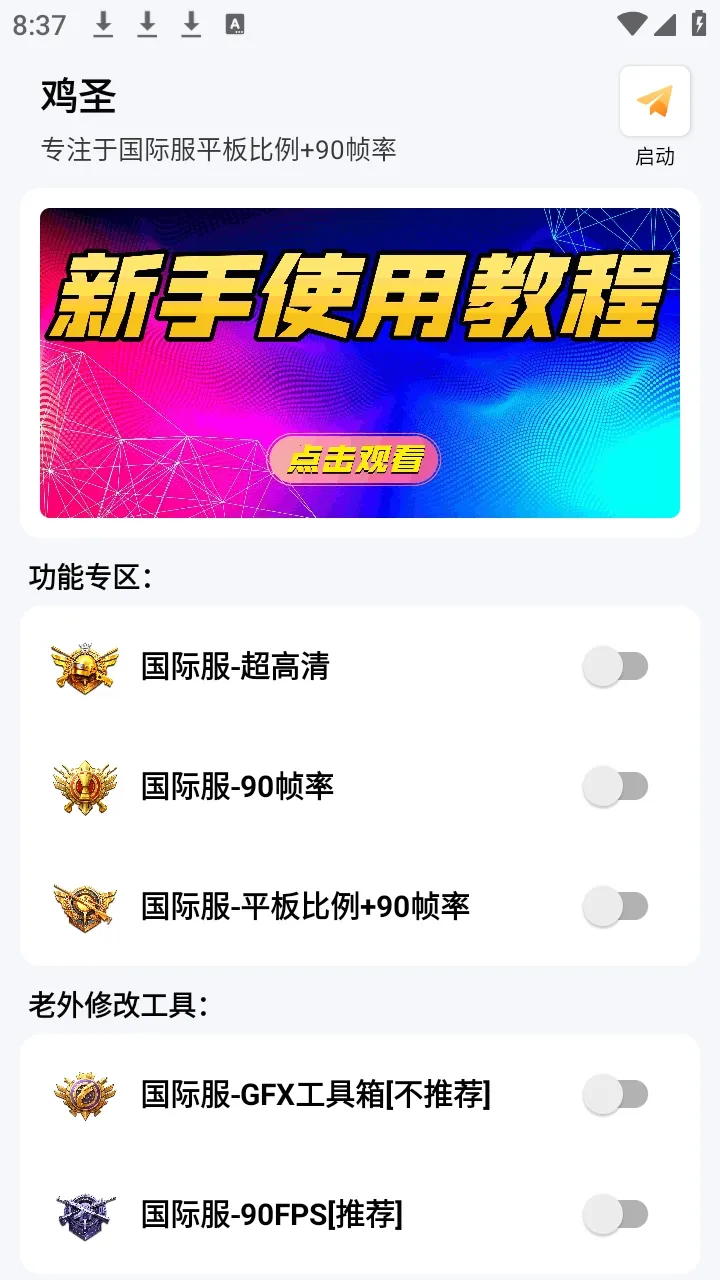Tap the badge icon for 国际服-平板比例+90帧率
Image resolution: width=720 pixels, height=1280 pixels.
(85, 907)
